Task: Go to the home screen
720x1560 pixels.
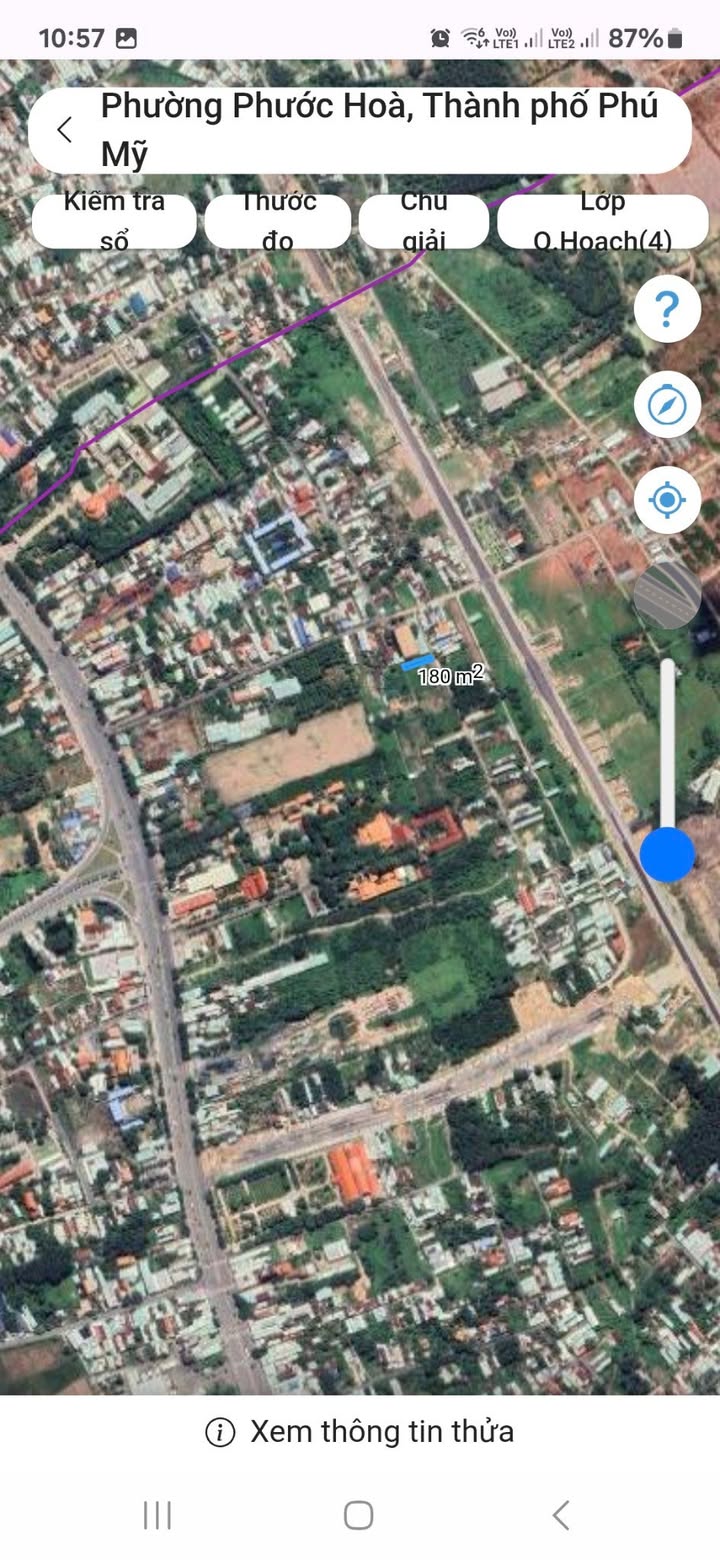Action: click(359, 1515)
